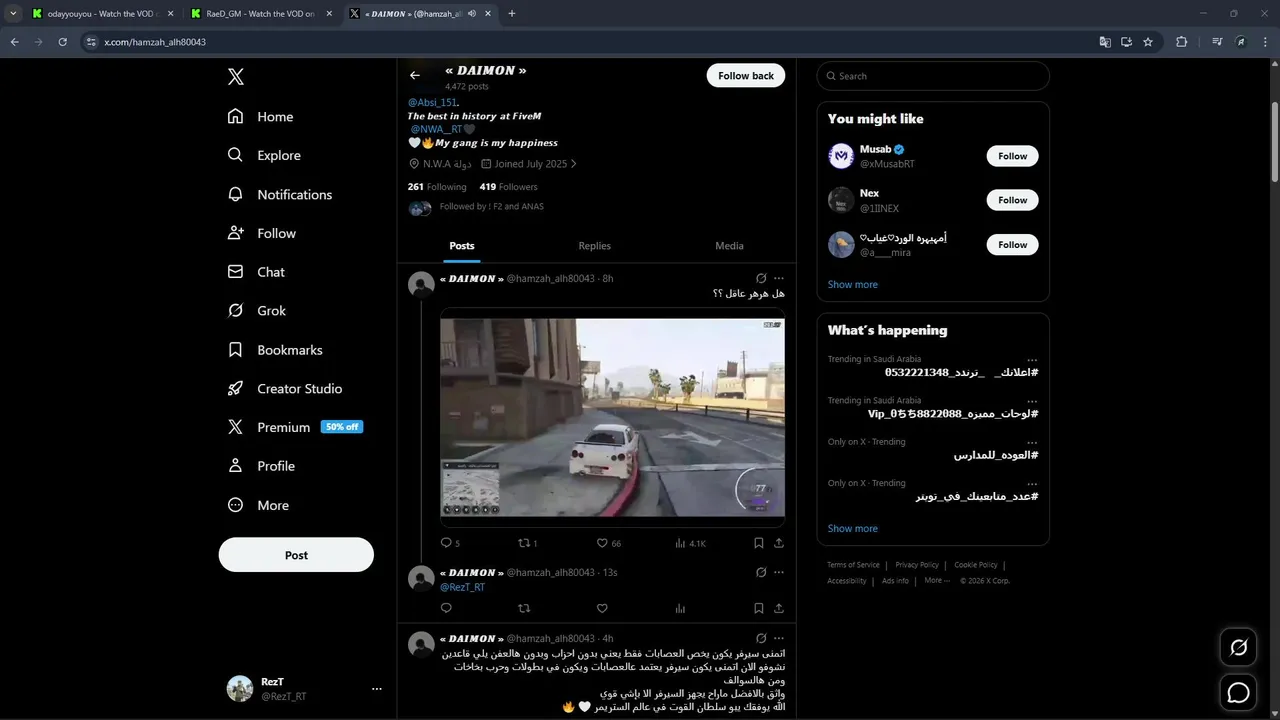This screenshot has width=1280, height=720.
Task: Tap the Follow back button
Action: tap(745, 76)
